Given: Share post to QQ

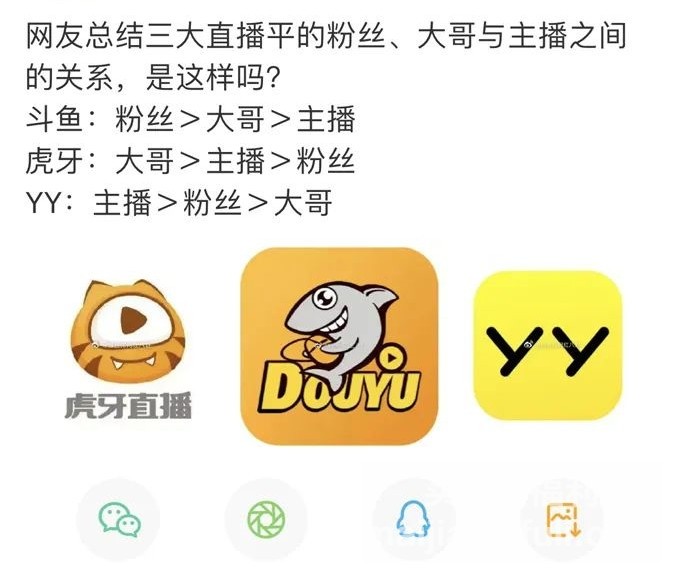Looking at the screenshot, I should pos(412,519).
